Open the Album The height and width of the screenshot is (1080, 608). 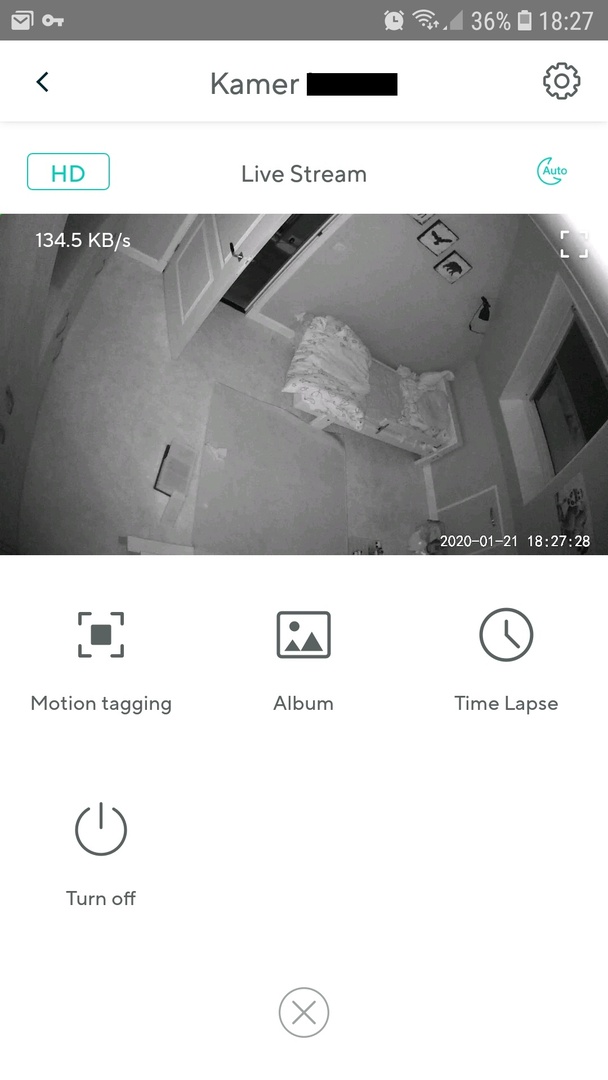point(303,635)
